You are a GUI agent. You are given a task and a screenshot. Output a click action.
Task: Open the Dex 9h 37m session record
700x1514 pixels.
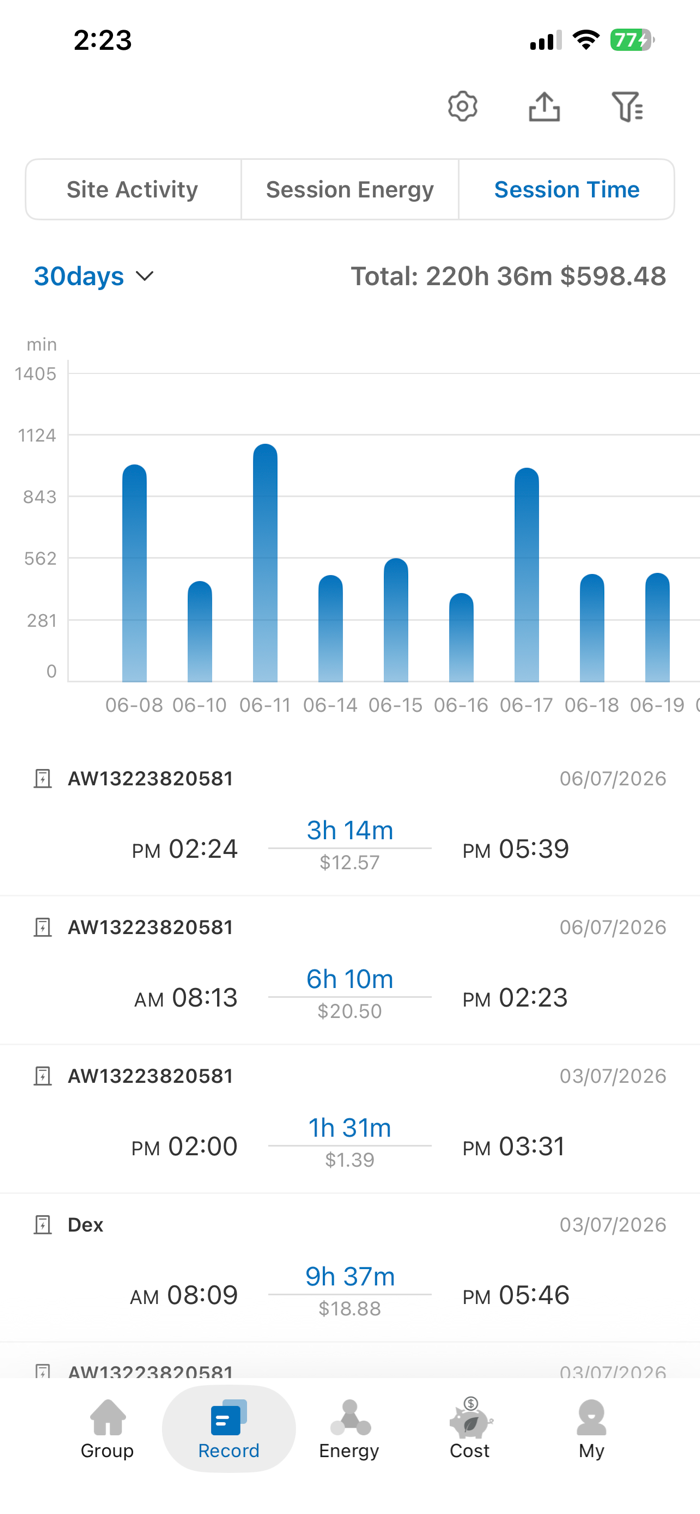(350, 1268)
